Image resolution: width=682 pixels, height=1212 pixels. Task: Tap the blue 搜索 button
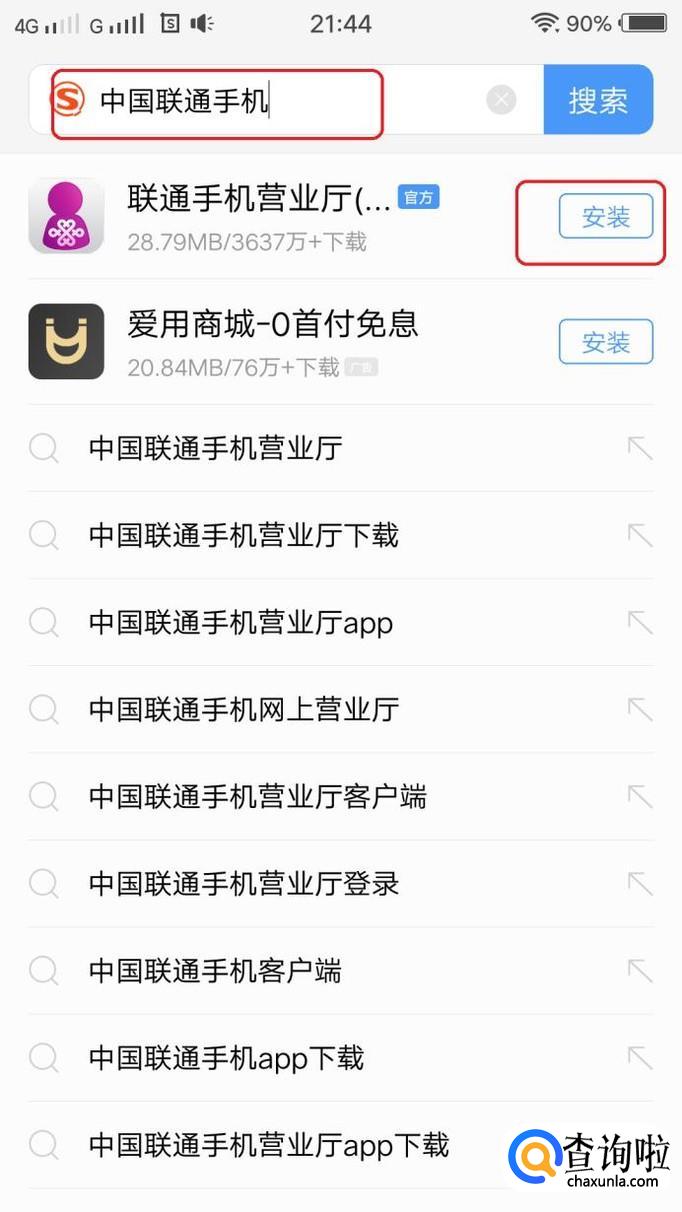tap(598, 100)
